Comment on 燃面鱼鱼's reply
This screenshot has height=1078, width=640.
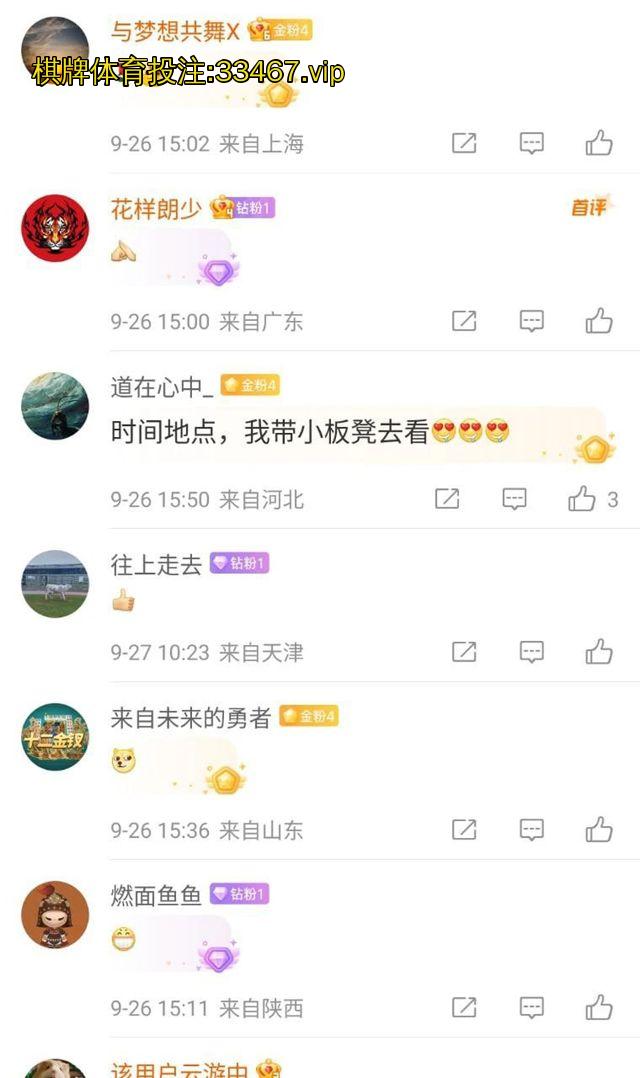click(x=532, y=1007)
